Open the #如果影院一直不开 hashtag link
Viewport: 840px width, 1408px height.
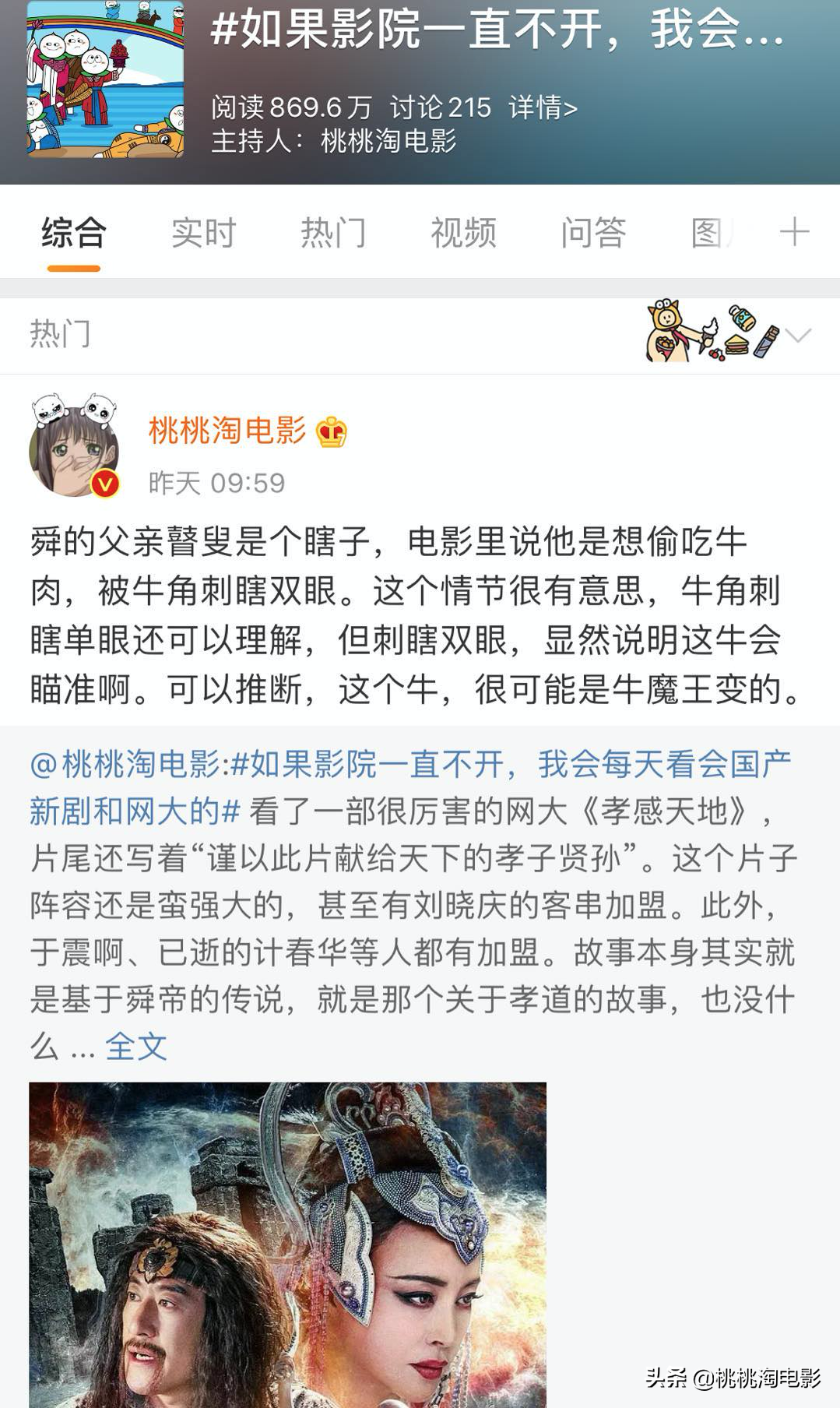(506, 765)
